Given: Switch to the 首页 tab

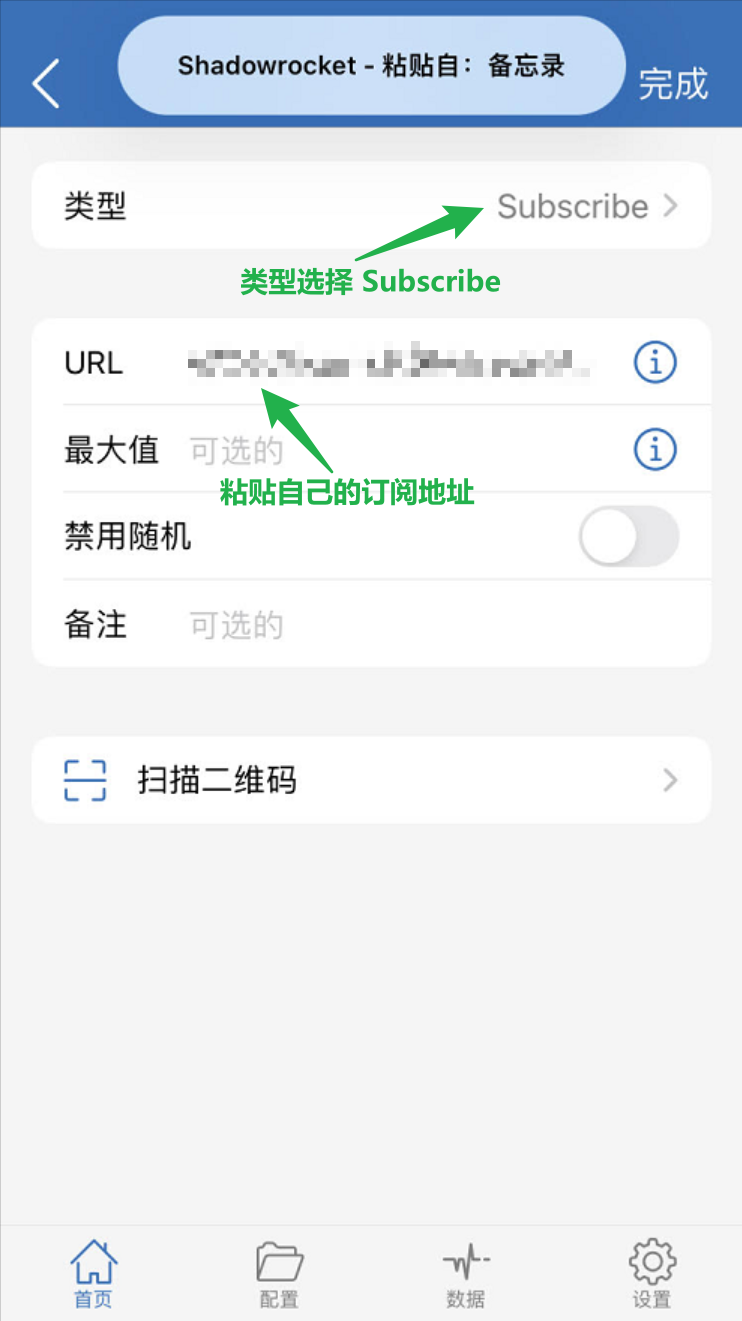Looking at the screenshot, I should (x=93, y=1272).
